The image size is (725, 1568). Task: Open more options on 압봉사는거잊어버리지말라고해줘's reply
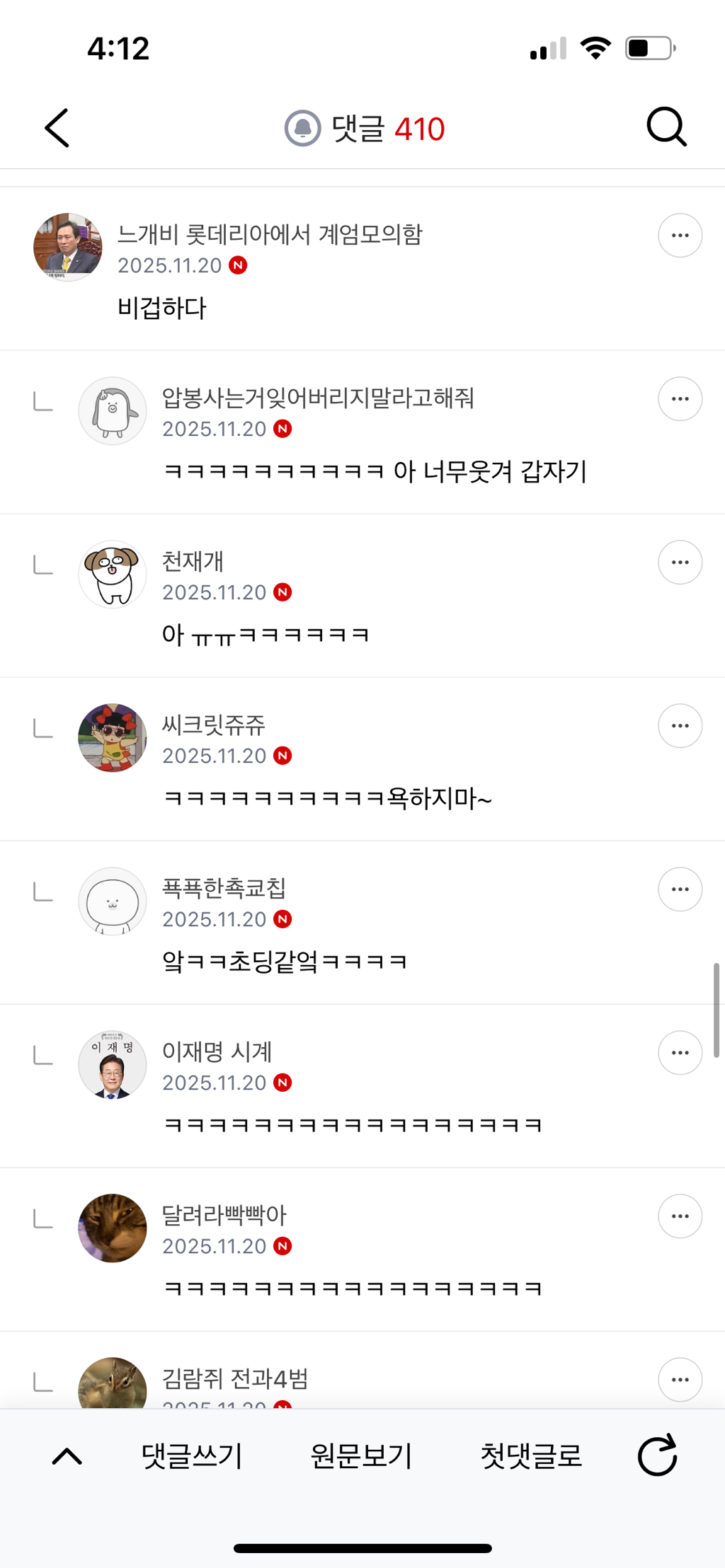(680, 399)
